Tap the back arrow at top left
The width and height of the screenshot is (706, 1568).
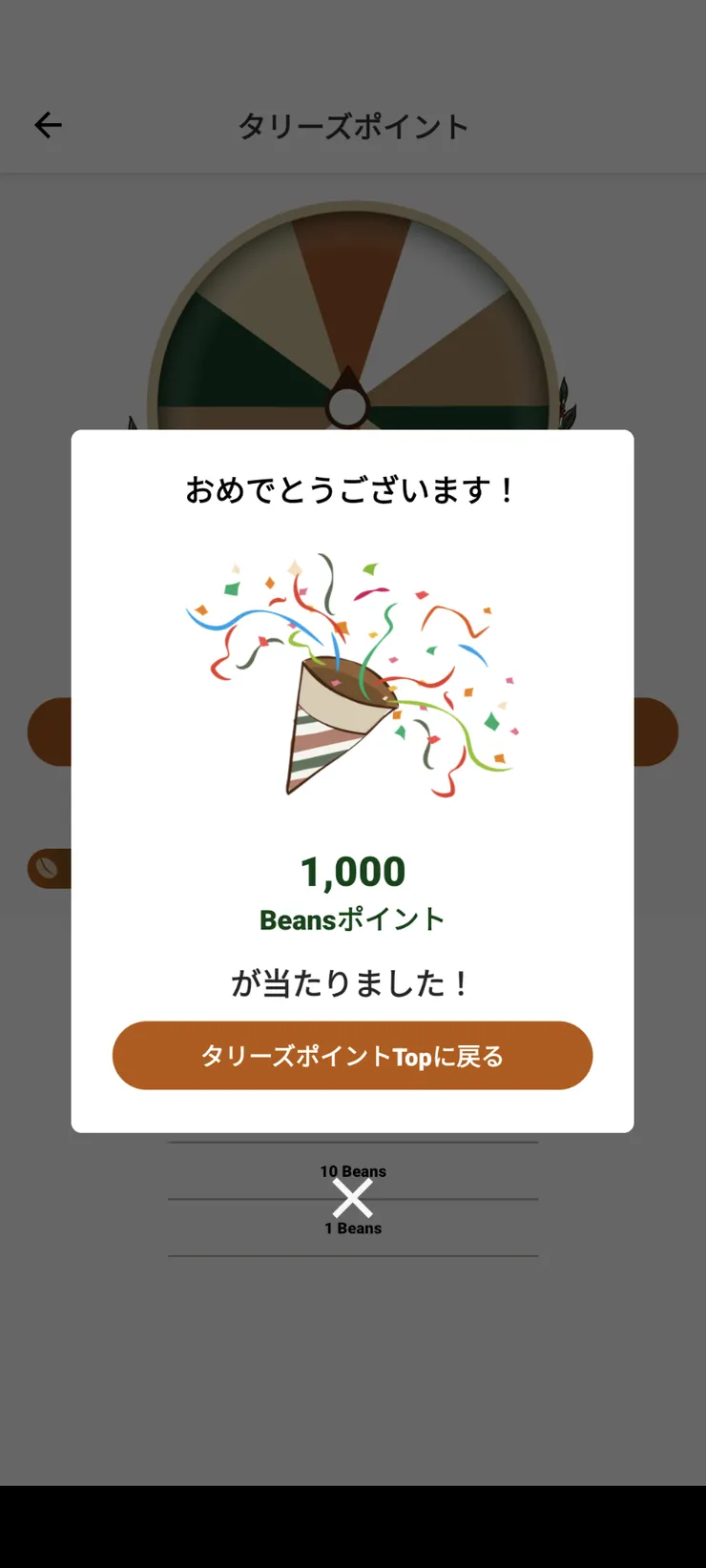click(x=48, y=124)
